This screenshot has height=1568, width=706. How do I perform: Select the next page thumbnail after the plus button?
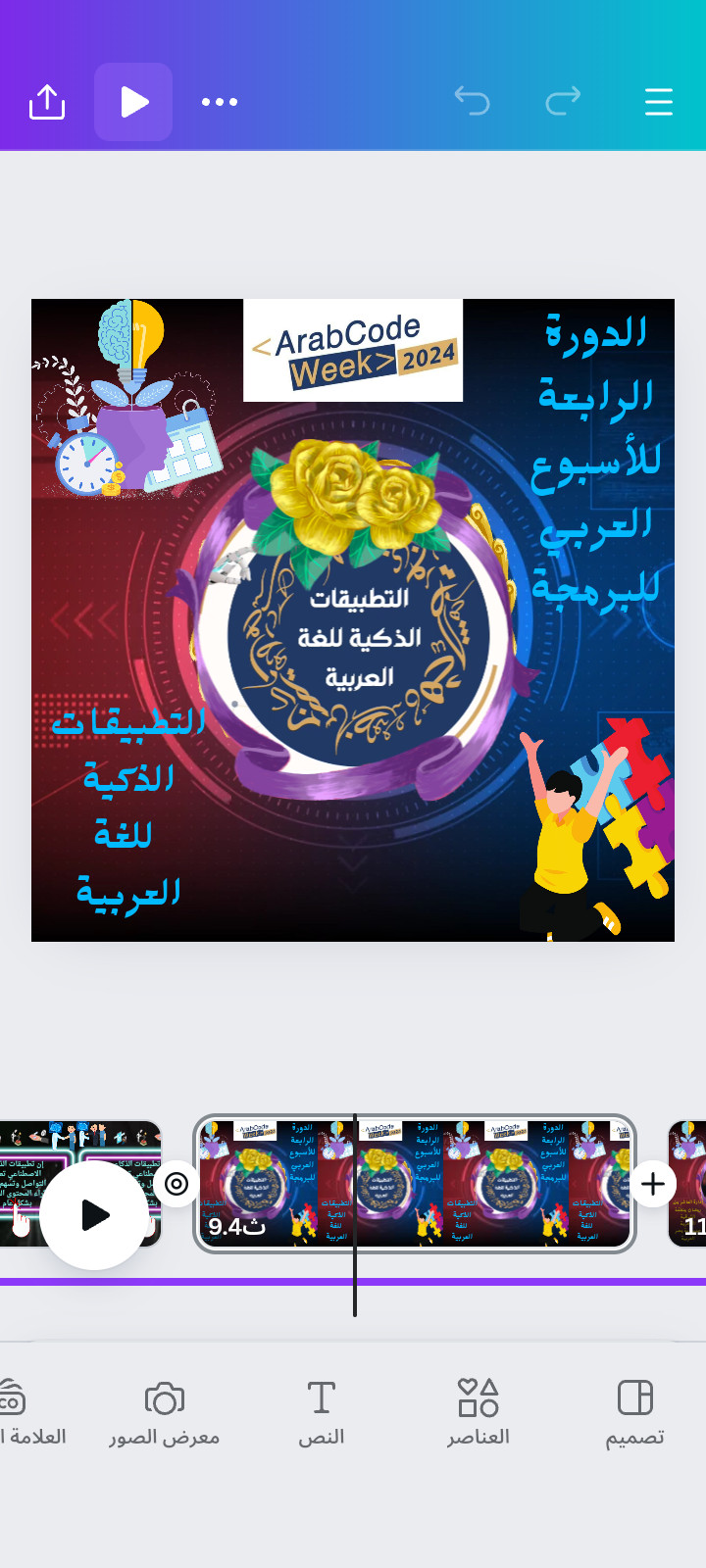coord(688,1184)
